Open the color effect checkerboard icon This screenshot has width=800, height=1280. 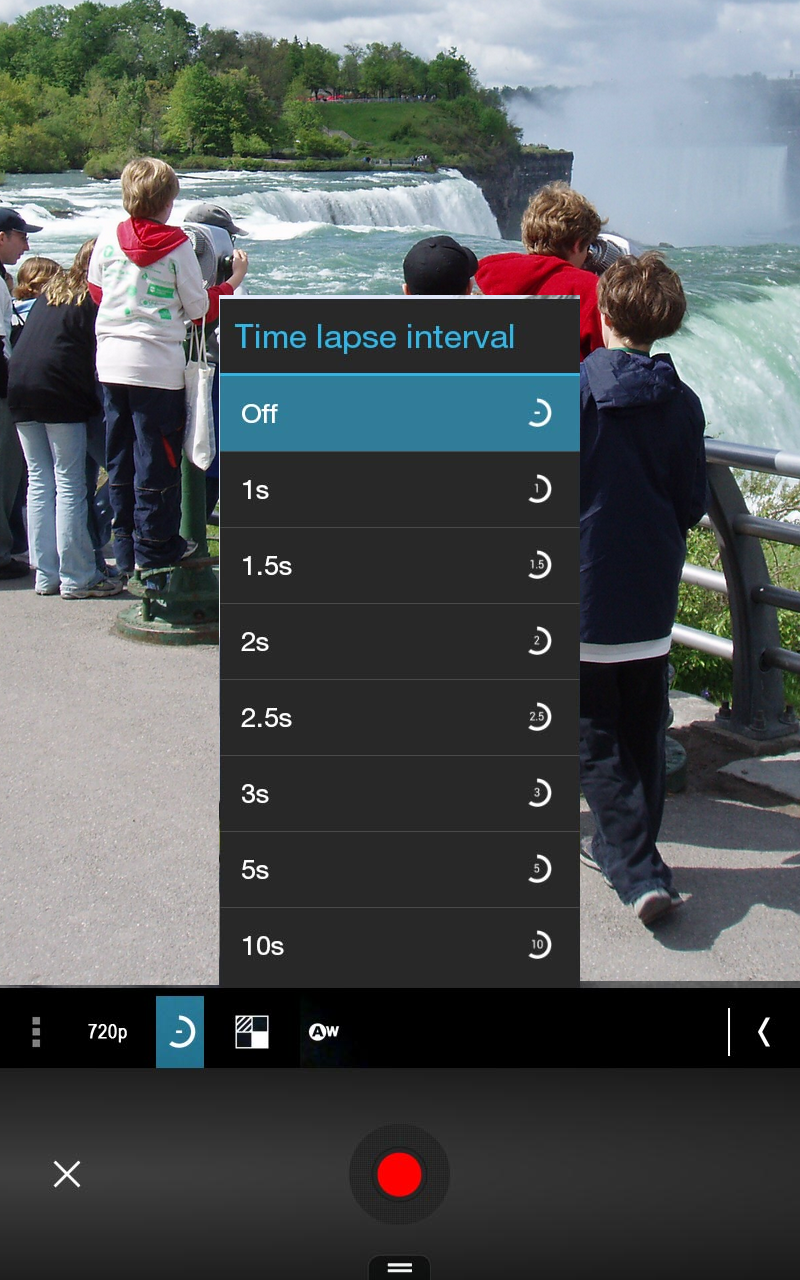[251, 1031]
